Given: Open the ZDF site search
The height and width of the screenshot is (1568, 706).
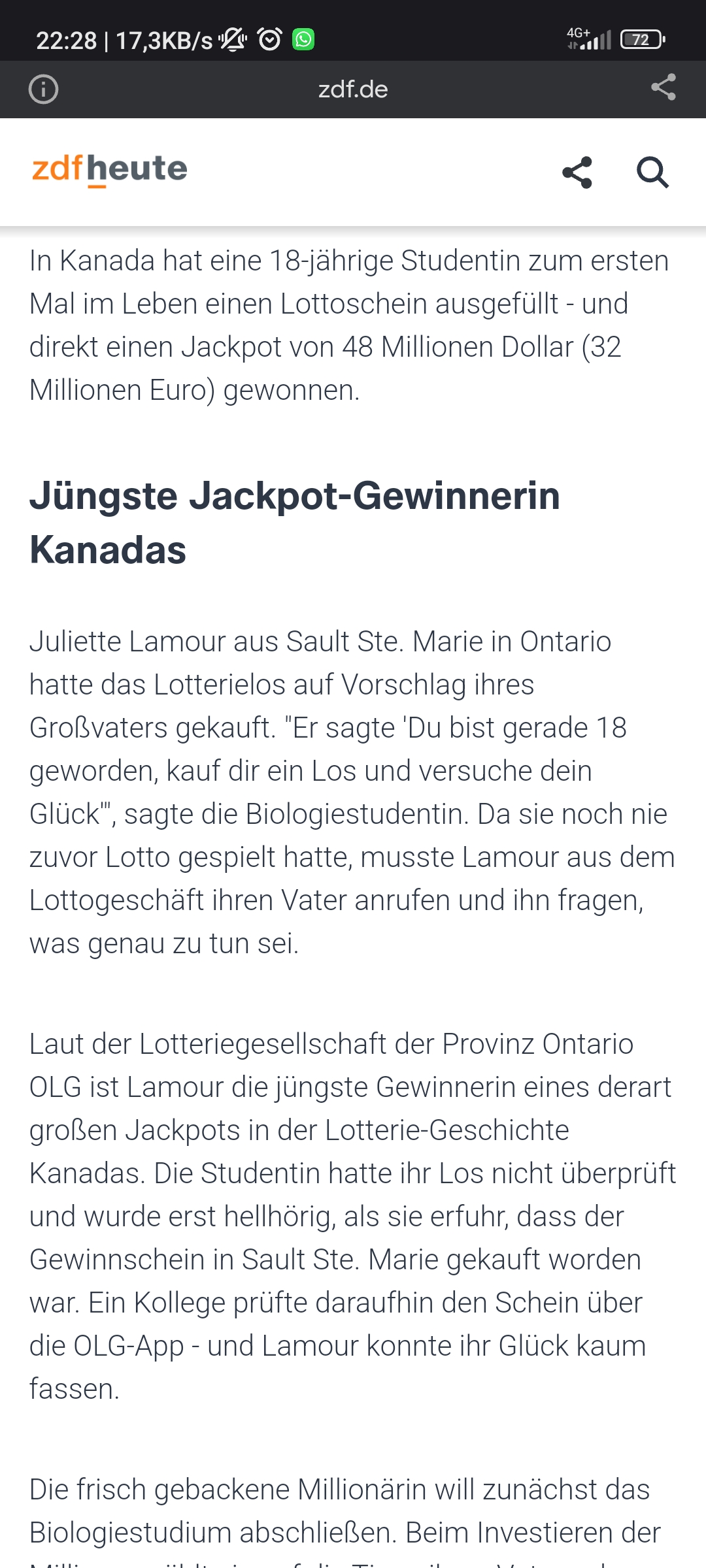Looking at the screenshot, I should pyautogui.click(x=652, y=172).
